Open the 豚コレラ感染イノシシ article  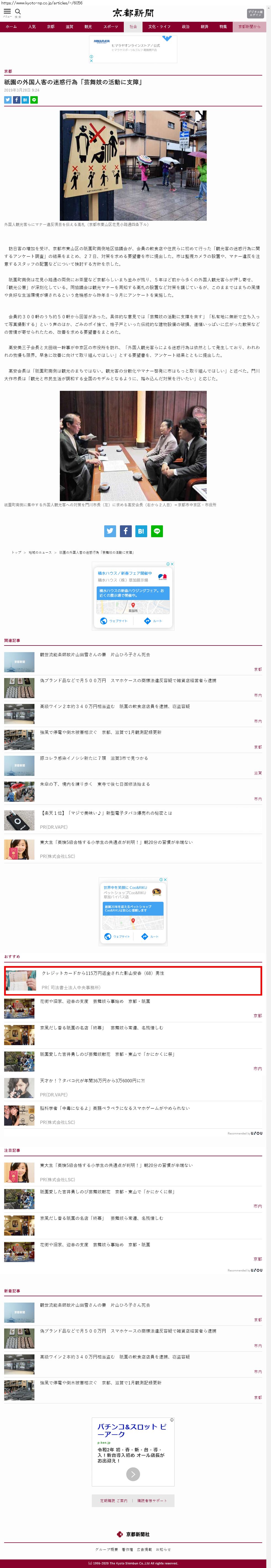(94, 758)
